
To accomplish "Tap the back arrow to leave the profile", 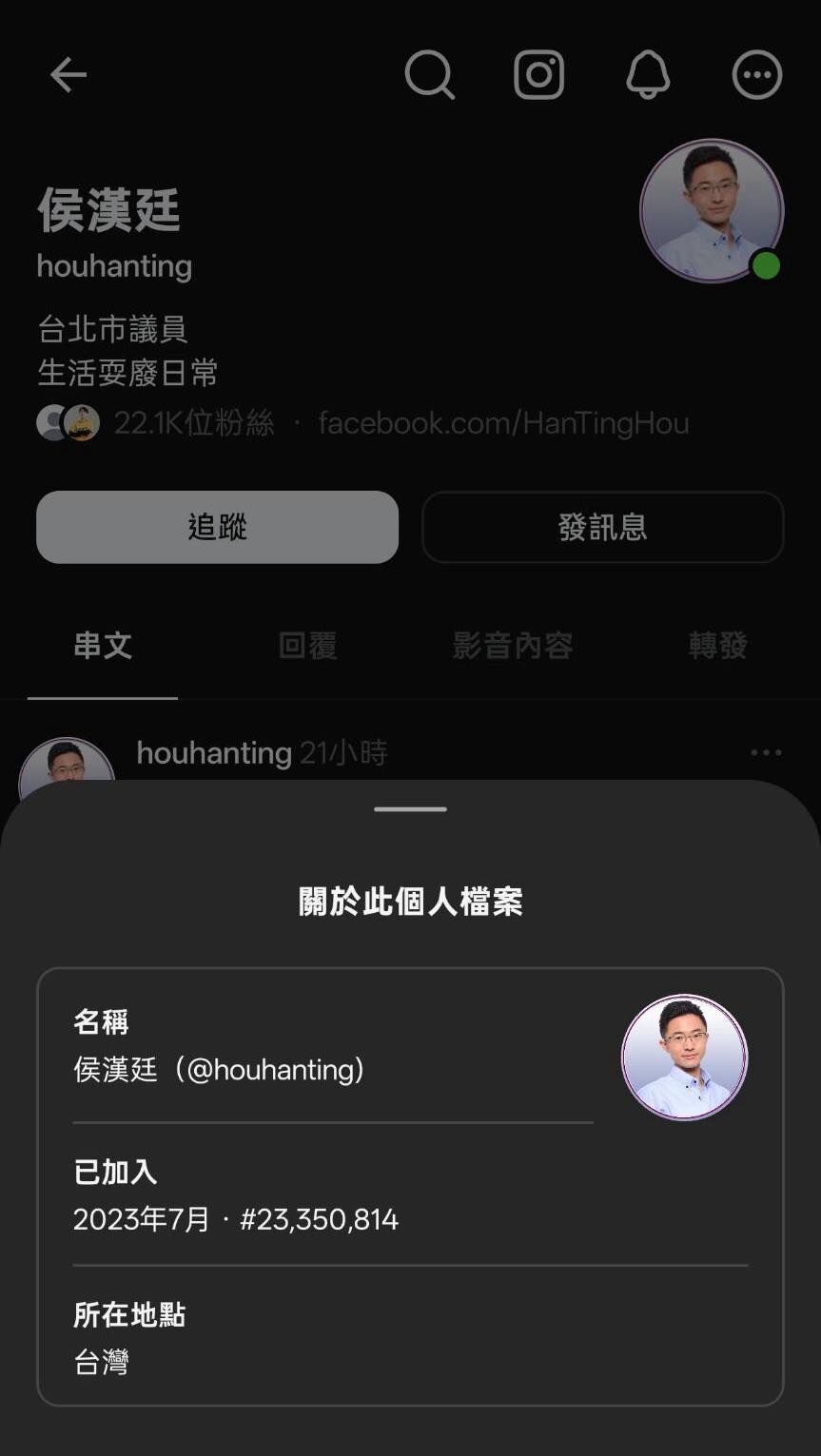I will coord(68,74).
